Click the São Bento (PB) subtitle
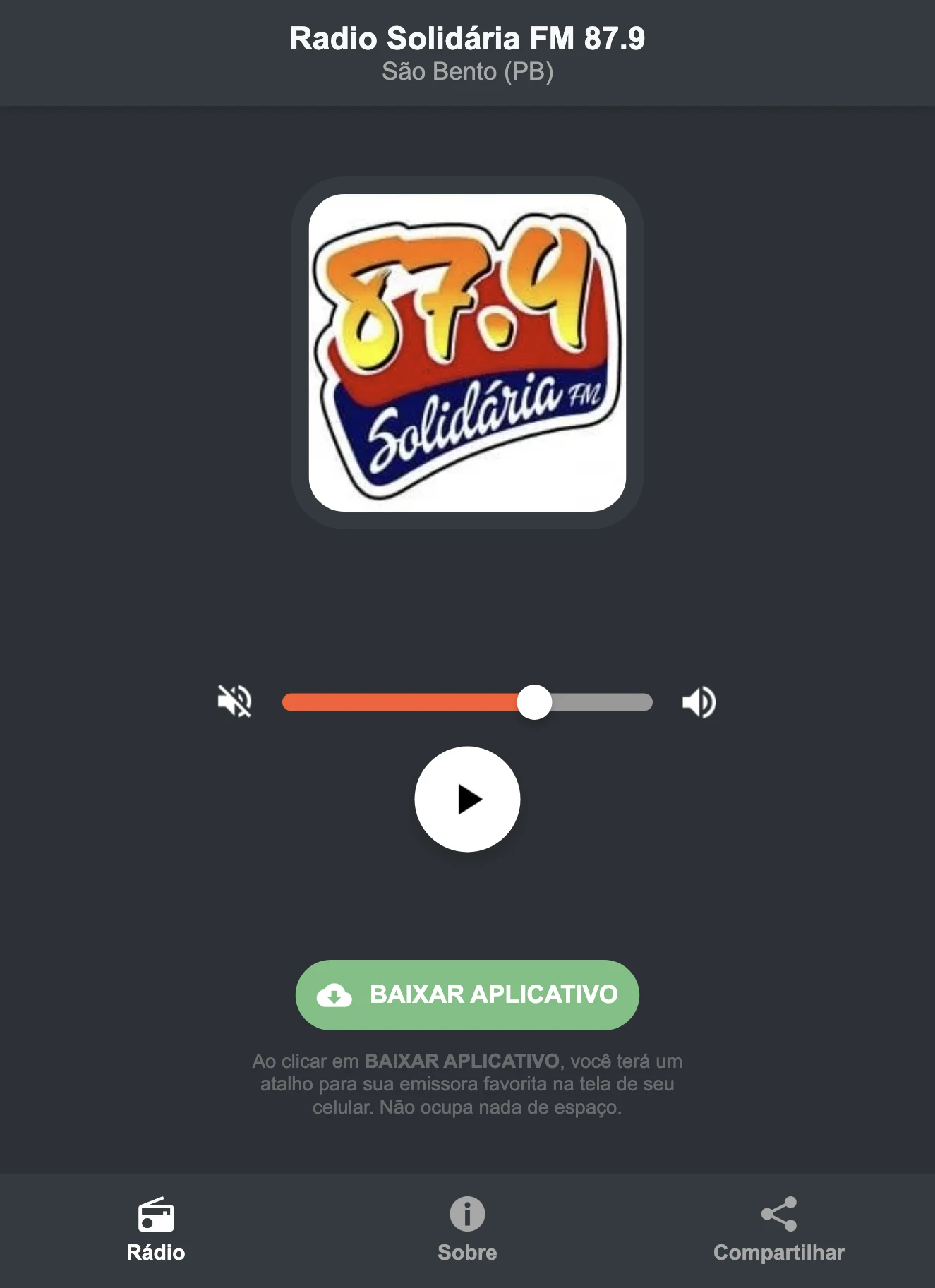Screen dimensions: 935x1288 [467, 71]
